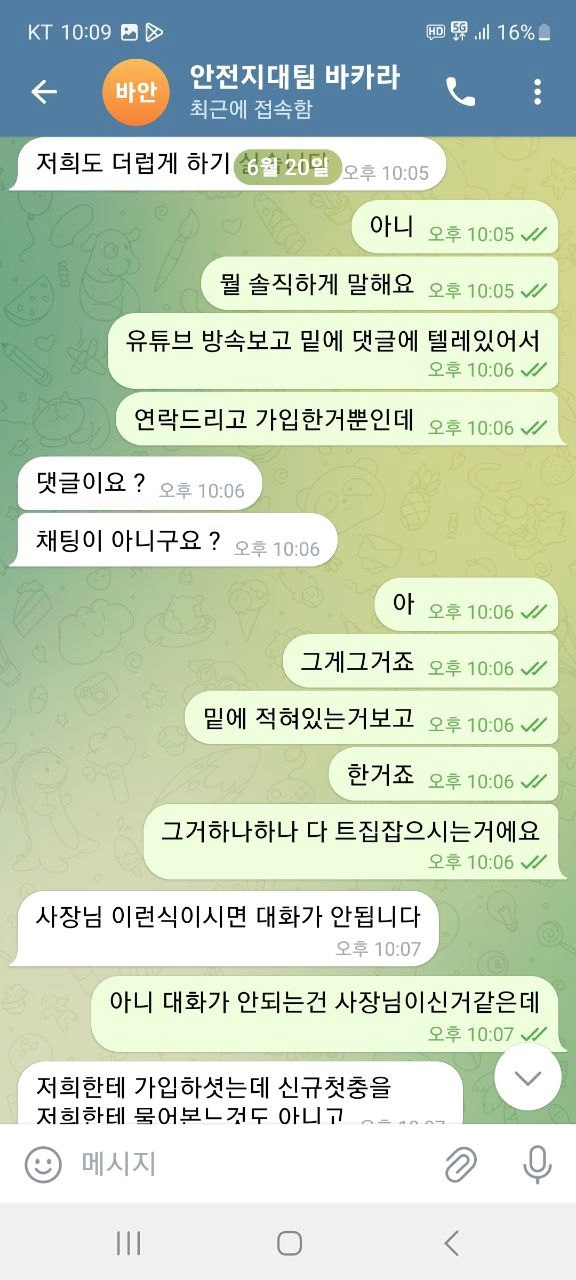Image resolution: width=576 pixels, height=1280 pixels.
Task: Open the 안전지대팀 바카라 profile avatar
Action: (135, 92)
